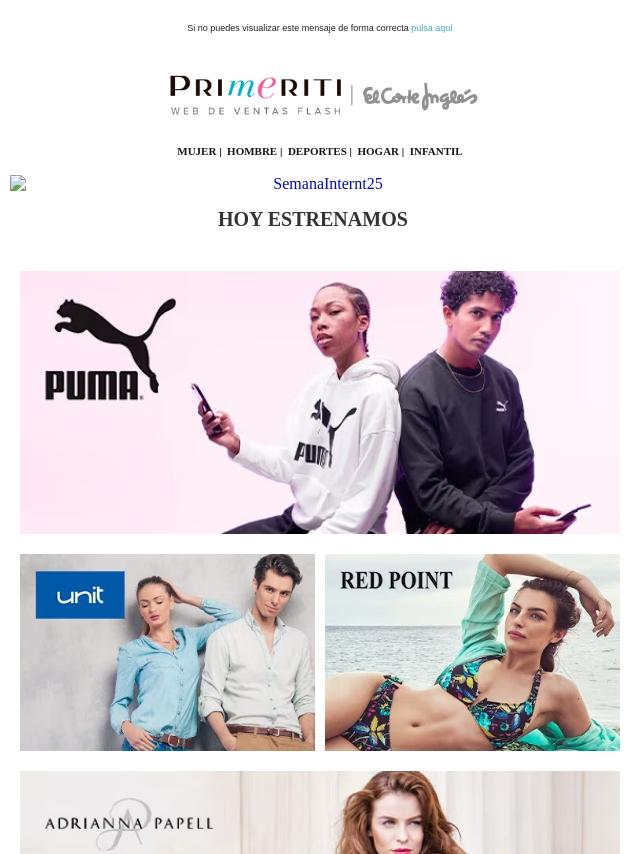Select the HOGAR category
The width and height of the screenshot is (640, 854).
coord(377,151)
